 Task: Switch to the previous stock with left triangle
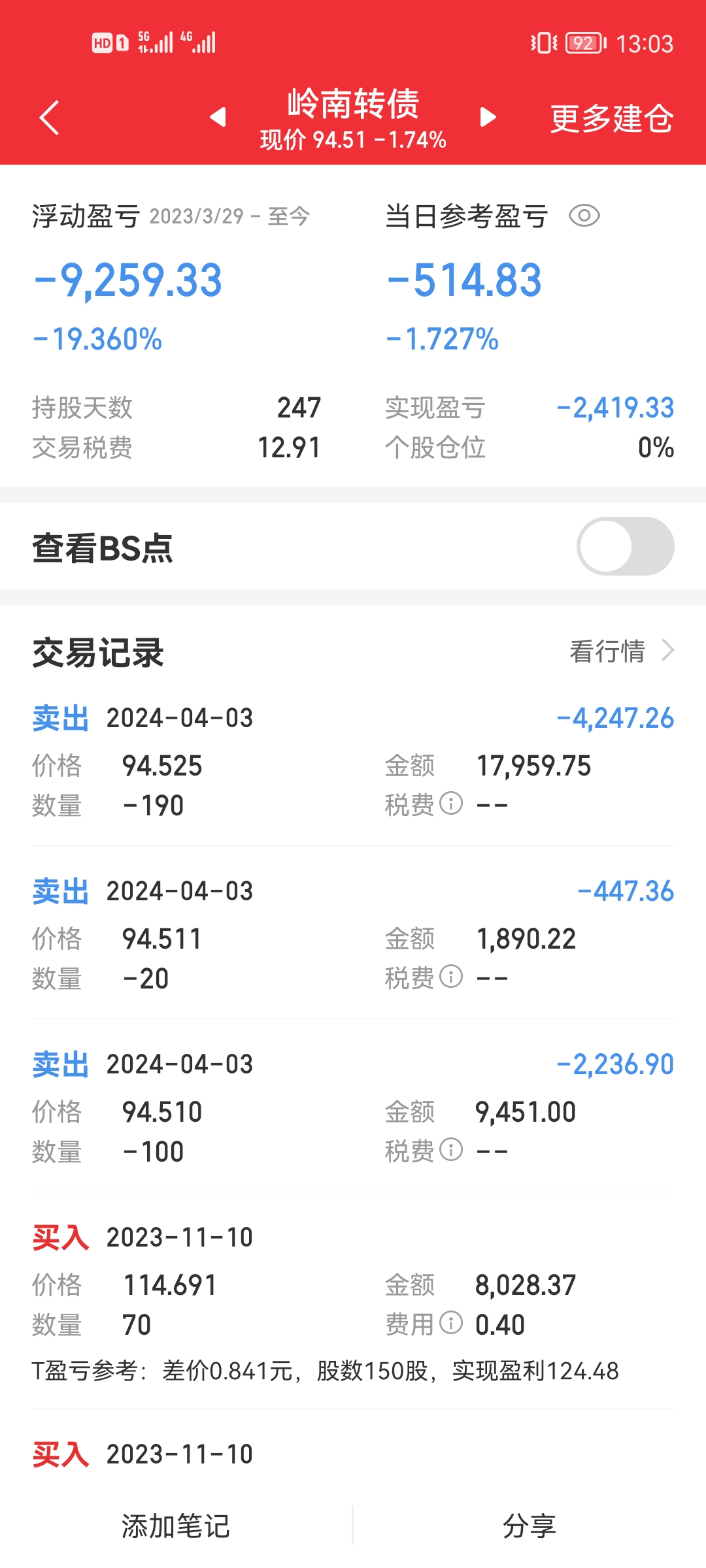pos(218,118)
